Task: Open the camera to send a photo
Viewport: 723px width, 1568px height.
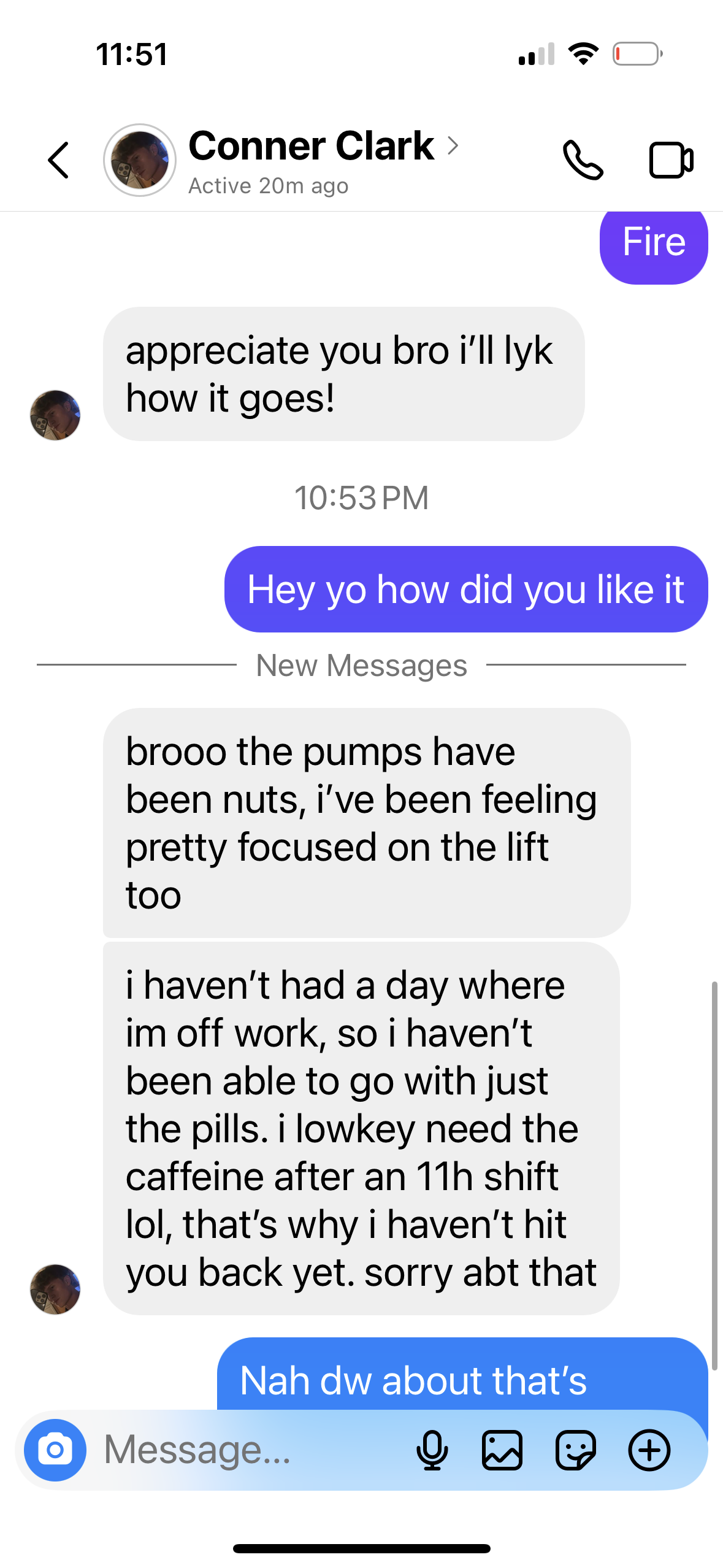Action: pos(55,1450)
